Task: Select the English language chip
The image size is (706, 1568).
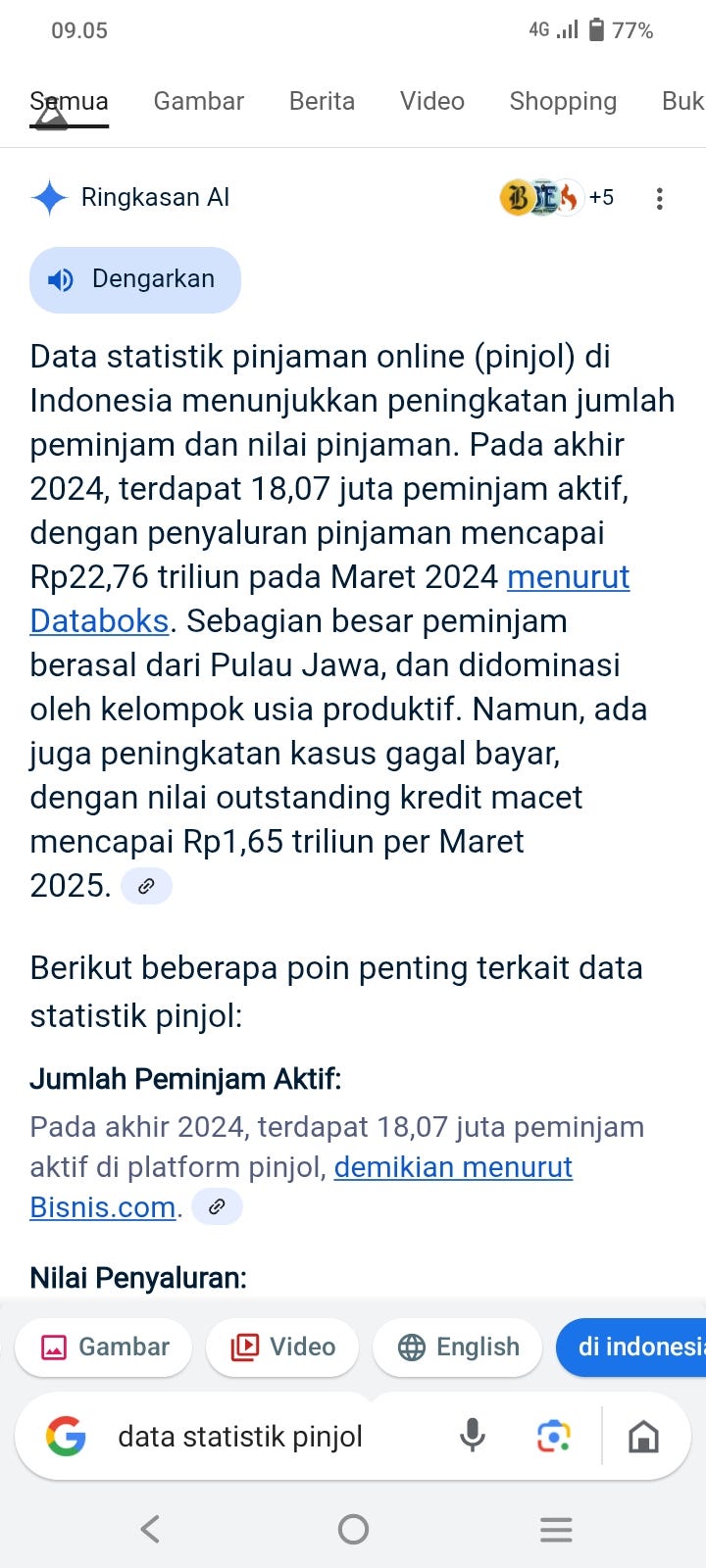Action: [x=458, y=1347]
